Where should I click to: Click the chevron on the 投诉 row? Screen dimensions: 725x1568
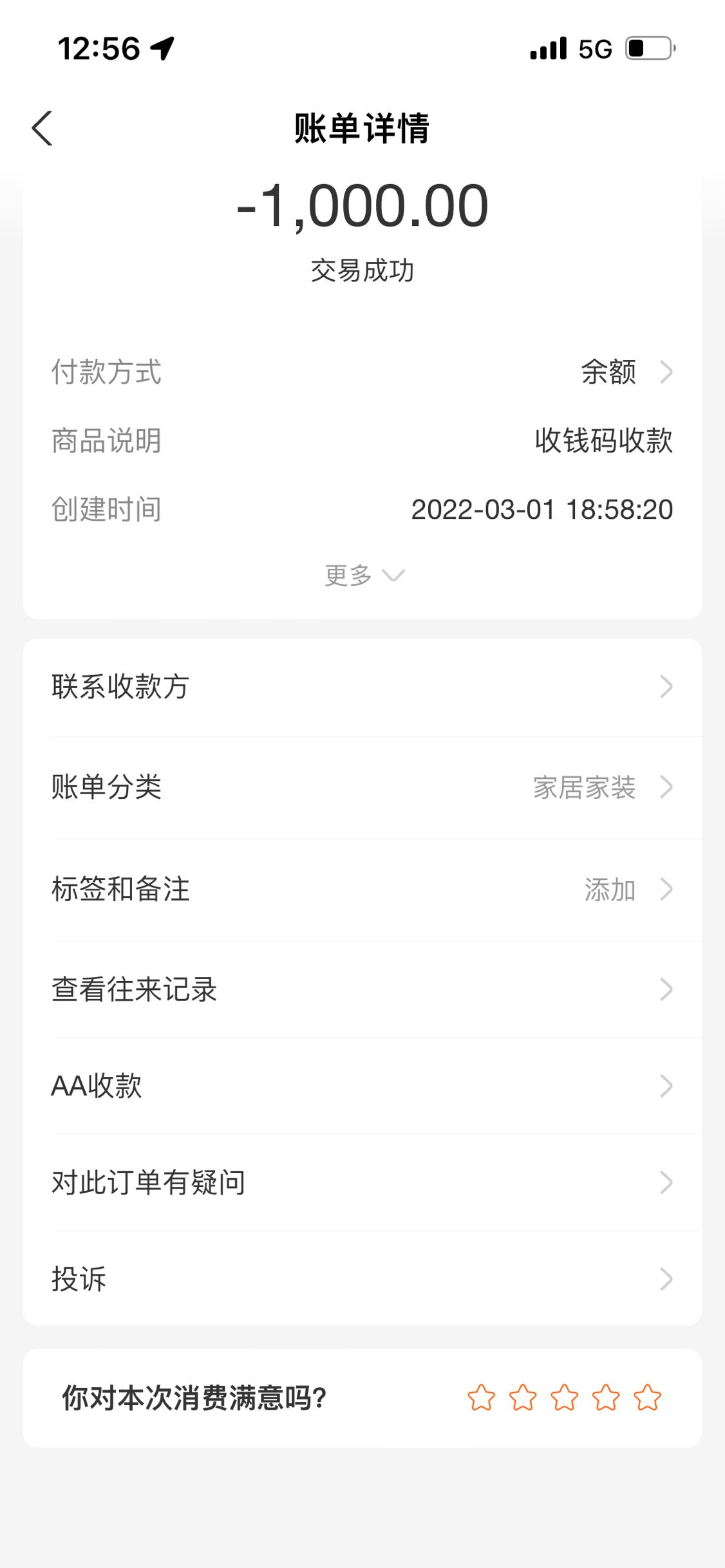tap(667, 1280)
